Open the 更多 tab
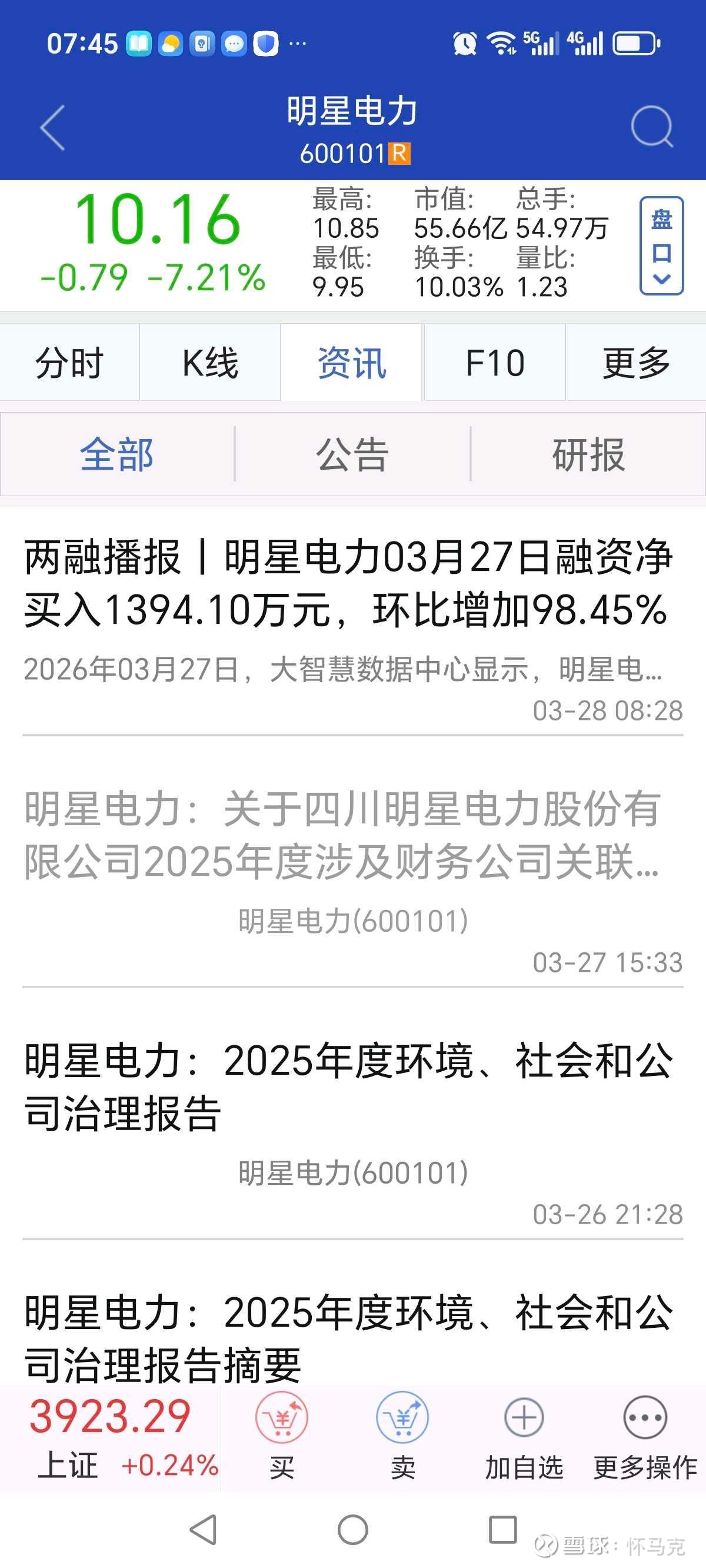The image size is (706, 1568). click(x=636, y=363)
